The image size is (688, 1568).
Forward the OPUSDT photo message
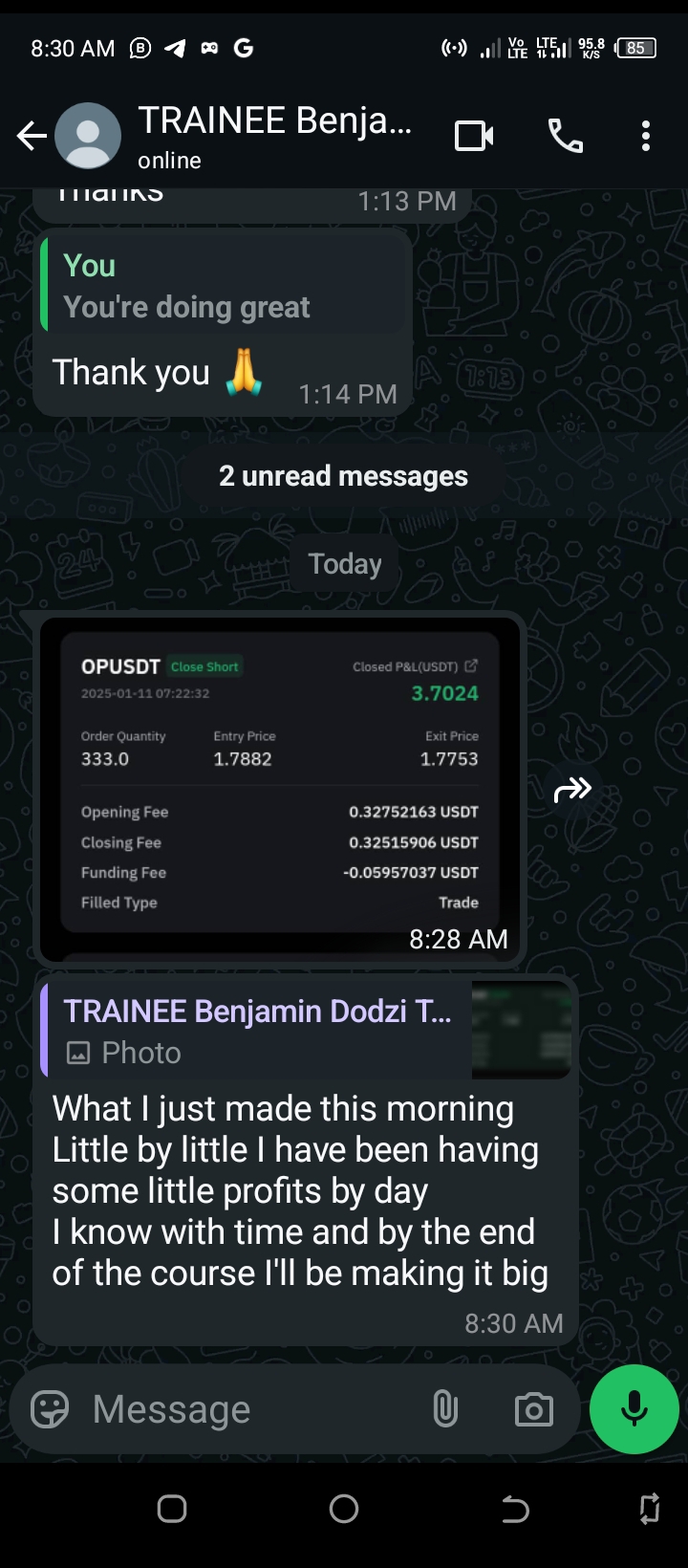[x=573, y=790]
